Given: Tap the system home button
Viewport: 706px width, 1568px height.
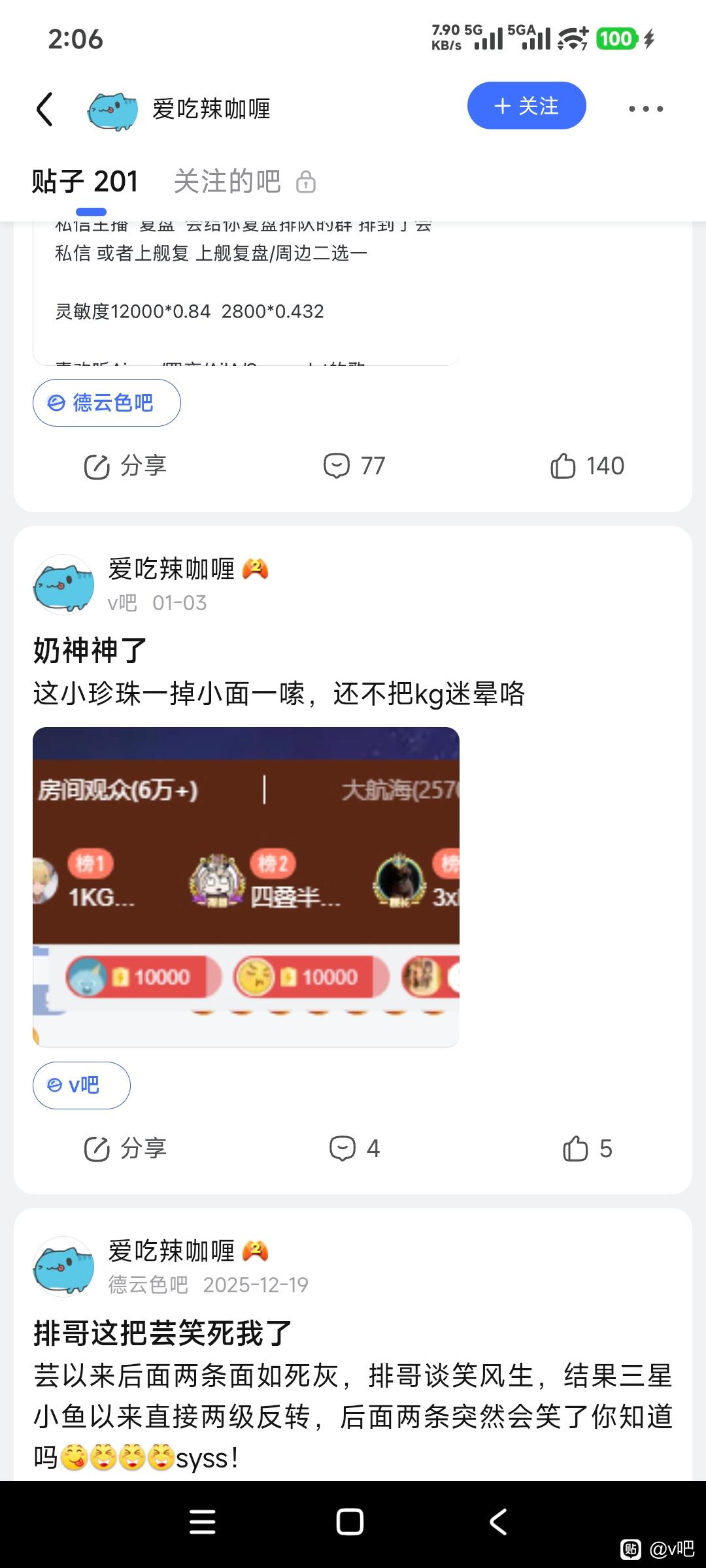Looking at the screenshot, I should point(350,1522).
